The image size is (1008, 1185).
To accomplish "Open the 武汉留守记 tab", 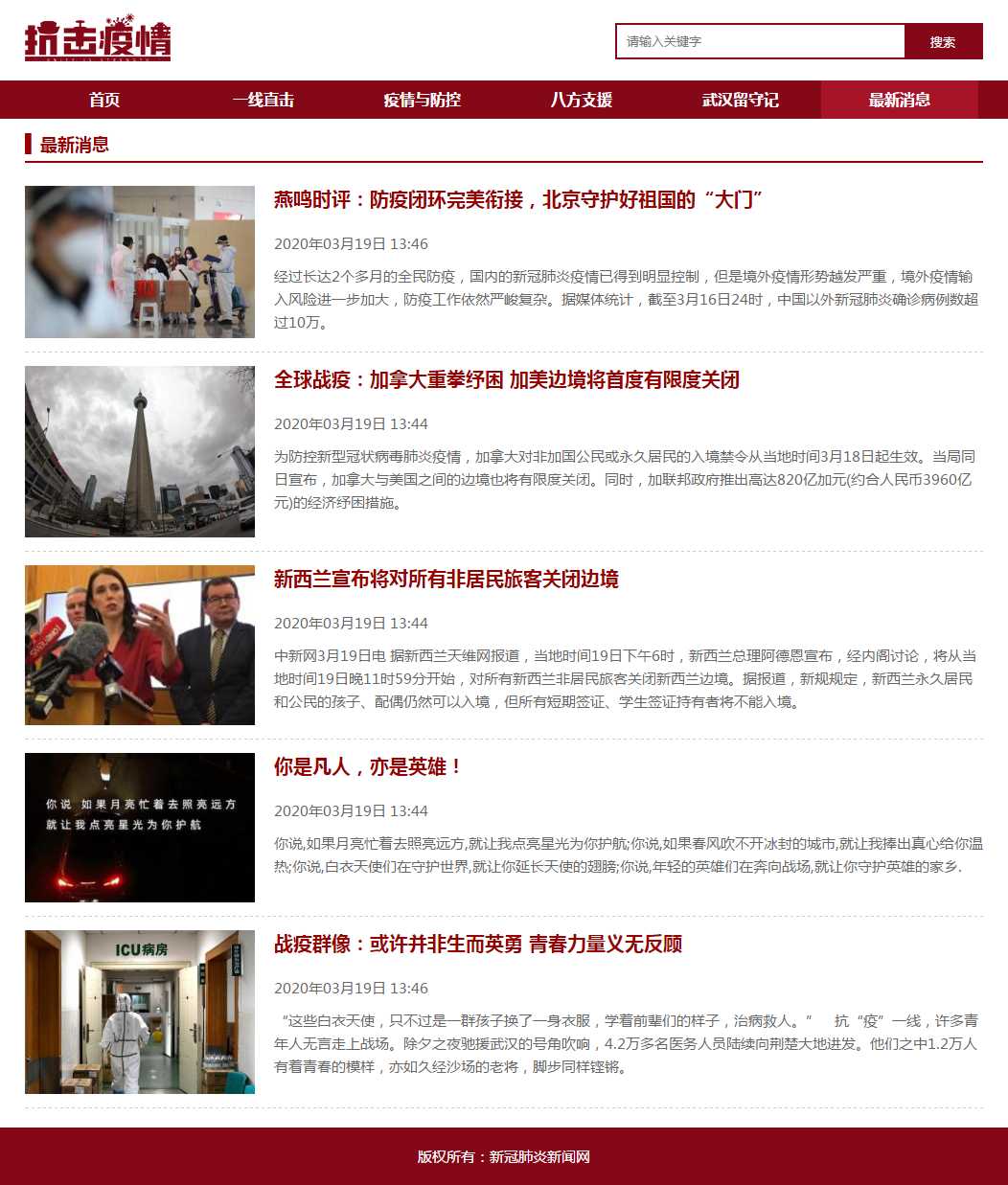I will click(740, 100).
